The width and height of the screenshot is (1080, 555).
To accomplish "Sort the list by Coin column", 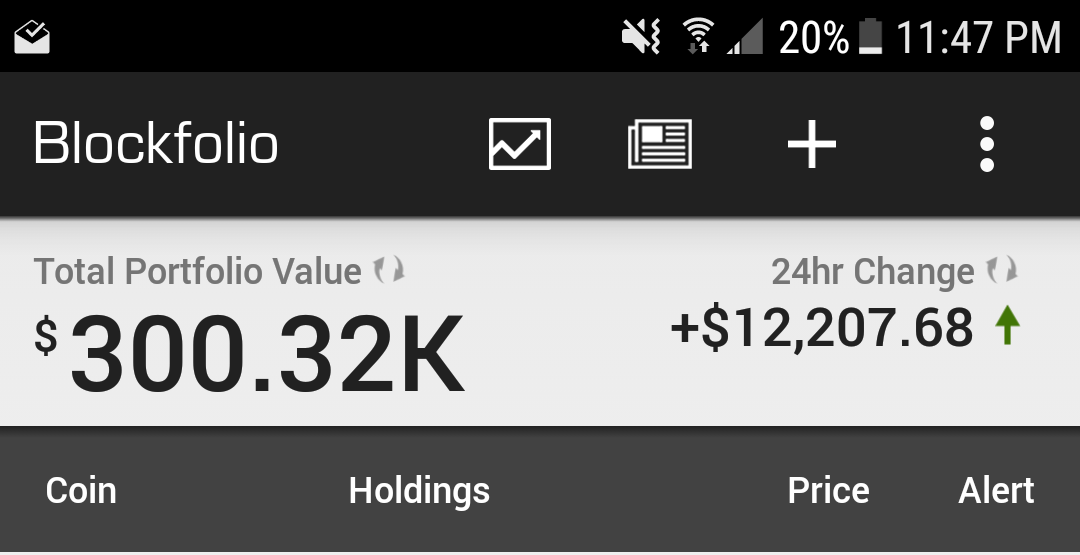I will click(81, 491).
